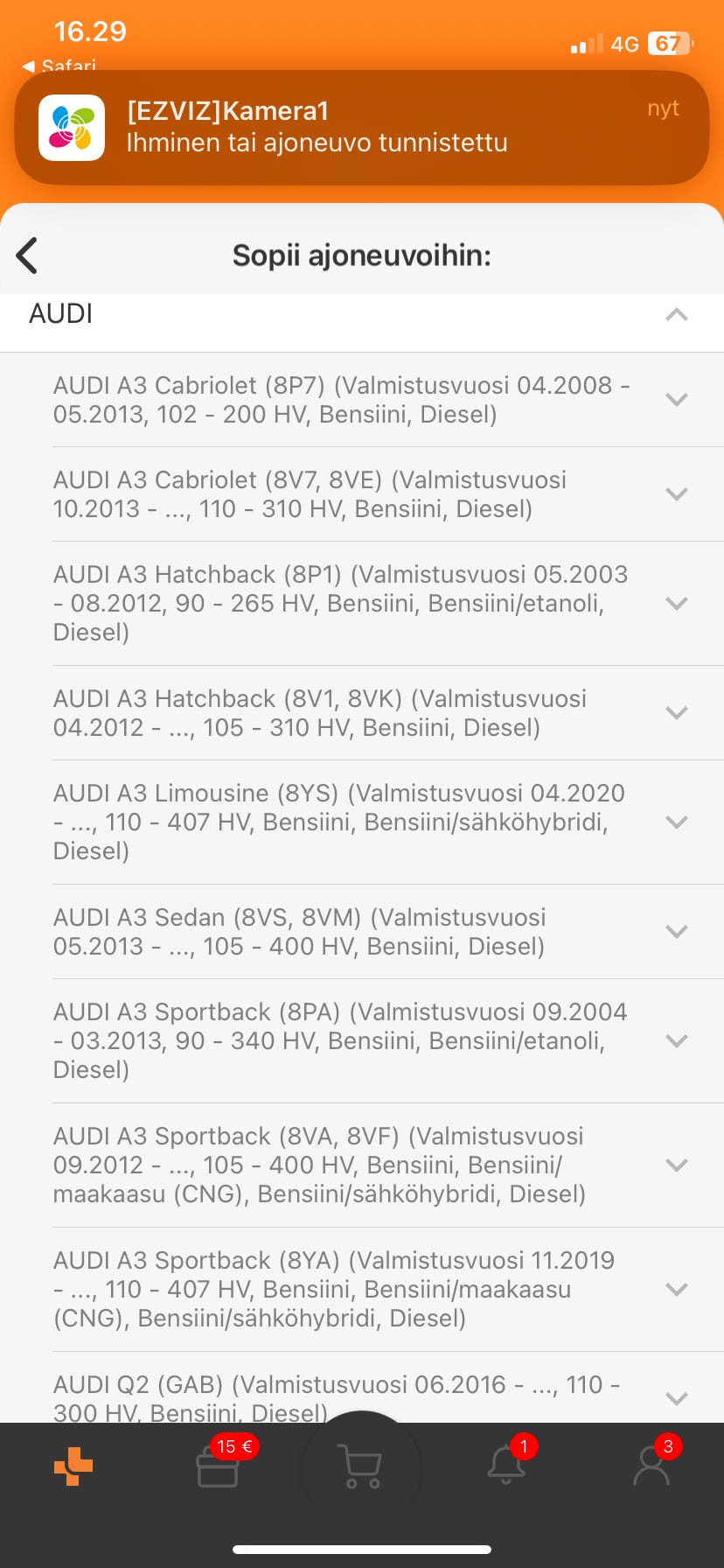Image resolution: width=724 pixels, height=1568 pixels.
Task: Expand AUDI A3 Sportback (8PA) row
Action: coord(676,1041)
